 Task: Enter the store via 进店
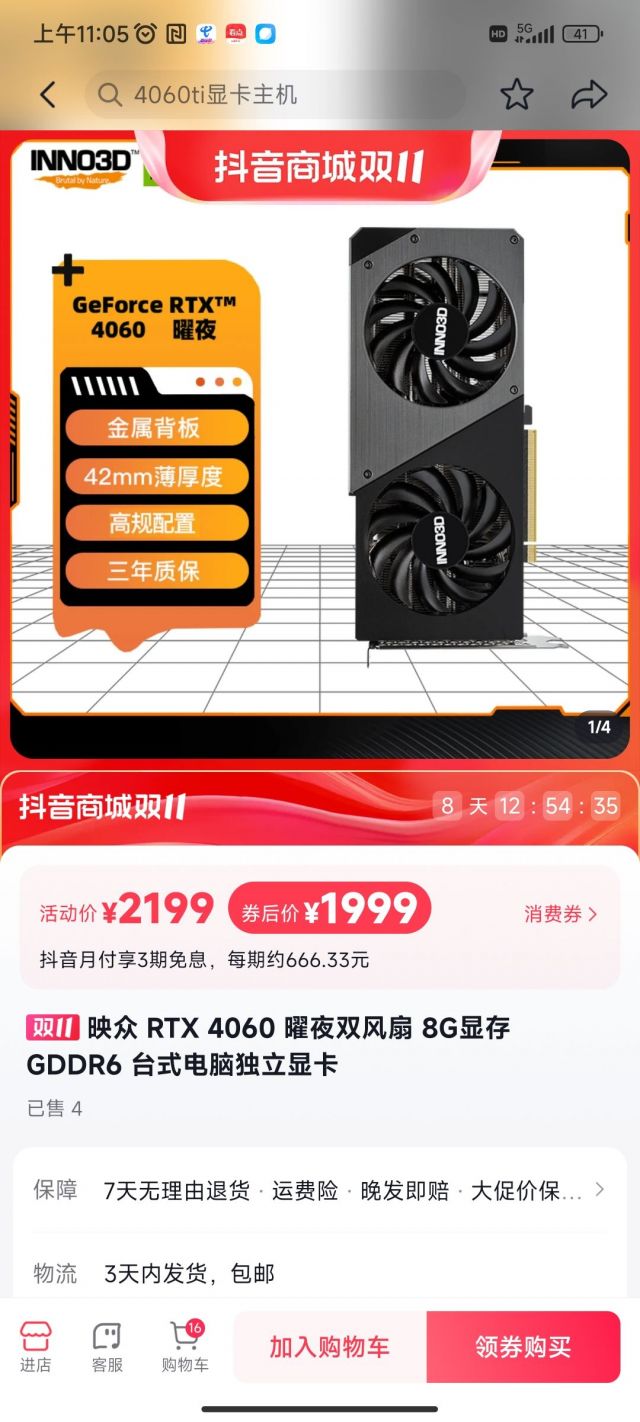click(35, 1346)
